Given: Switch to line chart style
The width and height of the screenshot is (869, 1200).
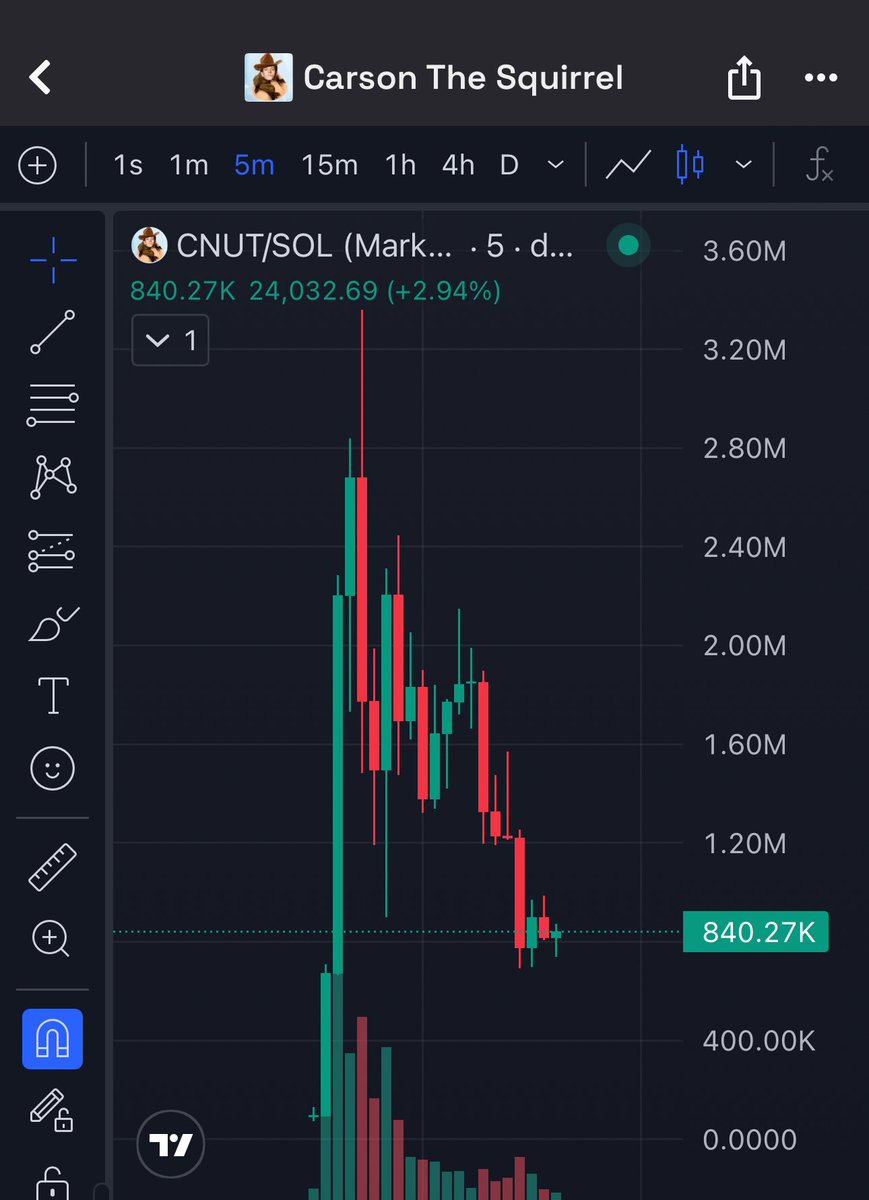Looking at the screenshot, I should point(628,165).
